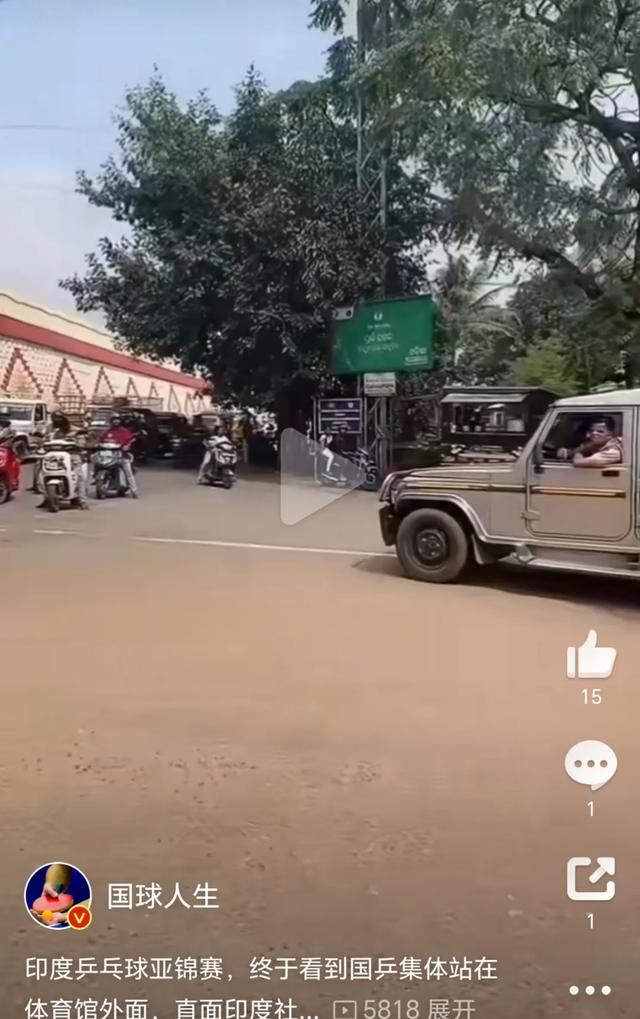
Task: Like this video with thumbs up
Action: (591, 655)
